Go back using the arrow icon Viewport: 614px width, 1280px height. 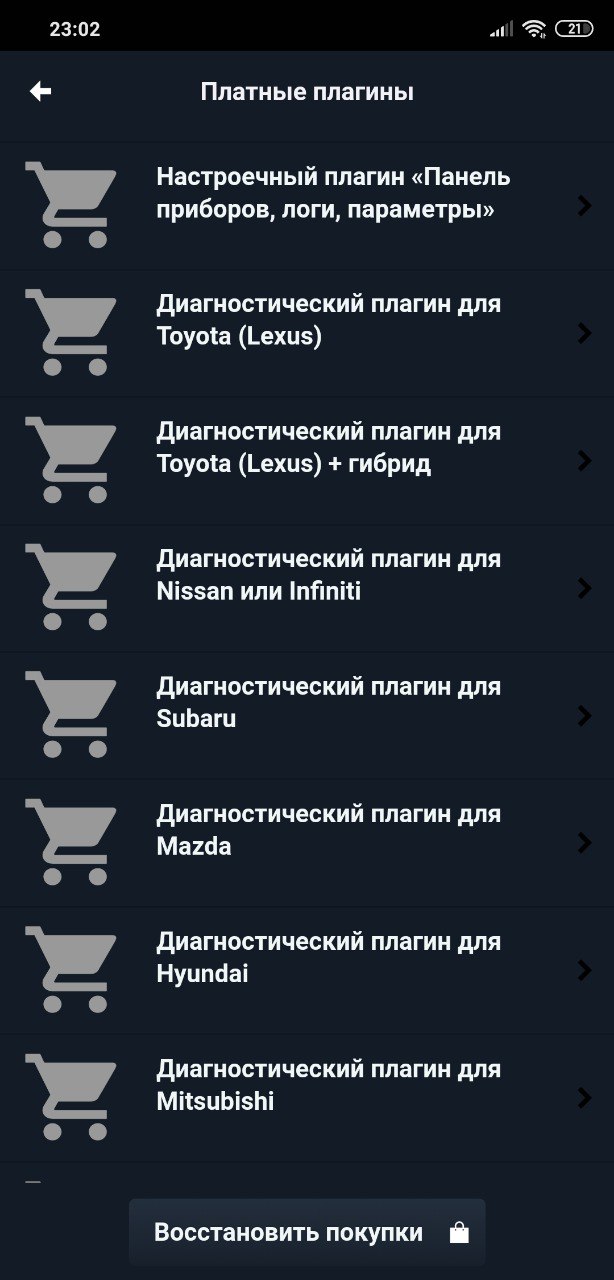click(40, 92)
